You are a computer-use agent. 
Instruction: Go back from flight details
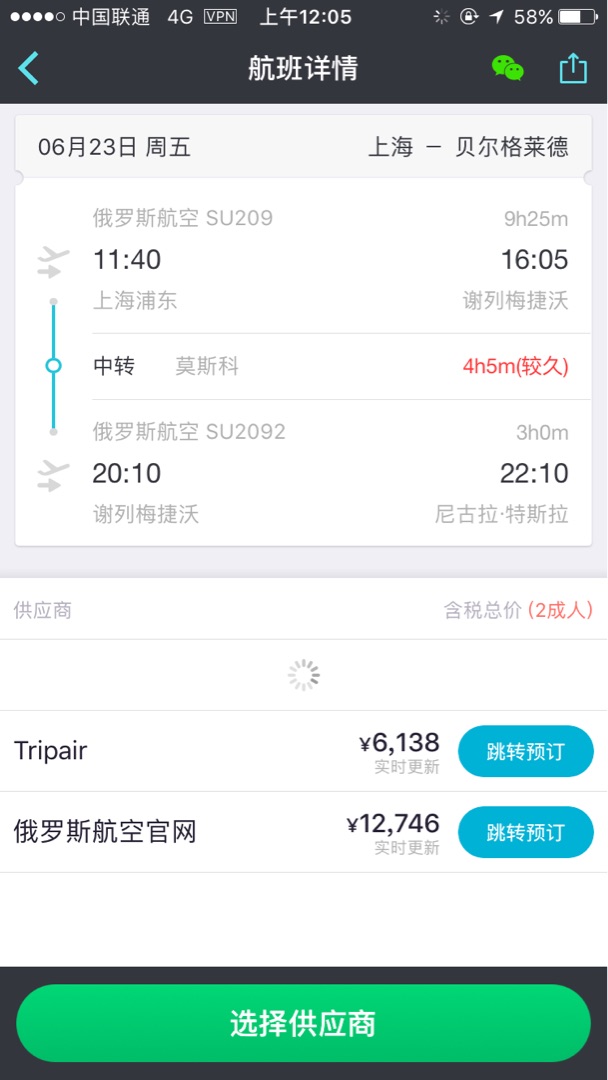(x=28, y=68)
